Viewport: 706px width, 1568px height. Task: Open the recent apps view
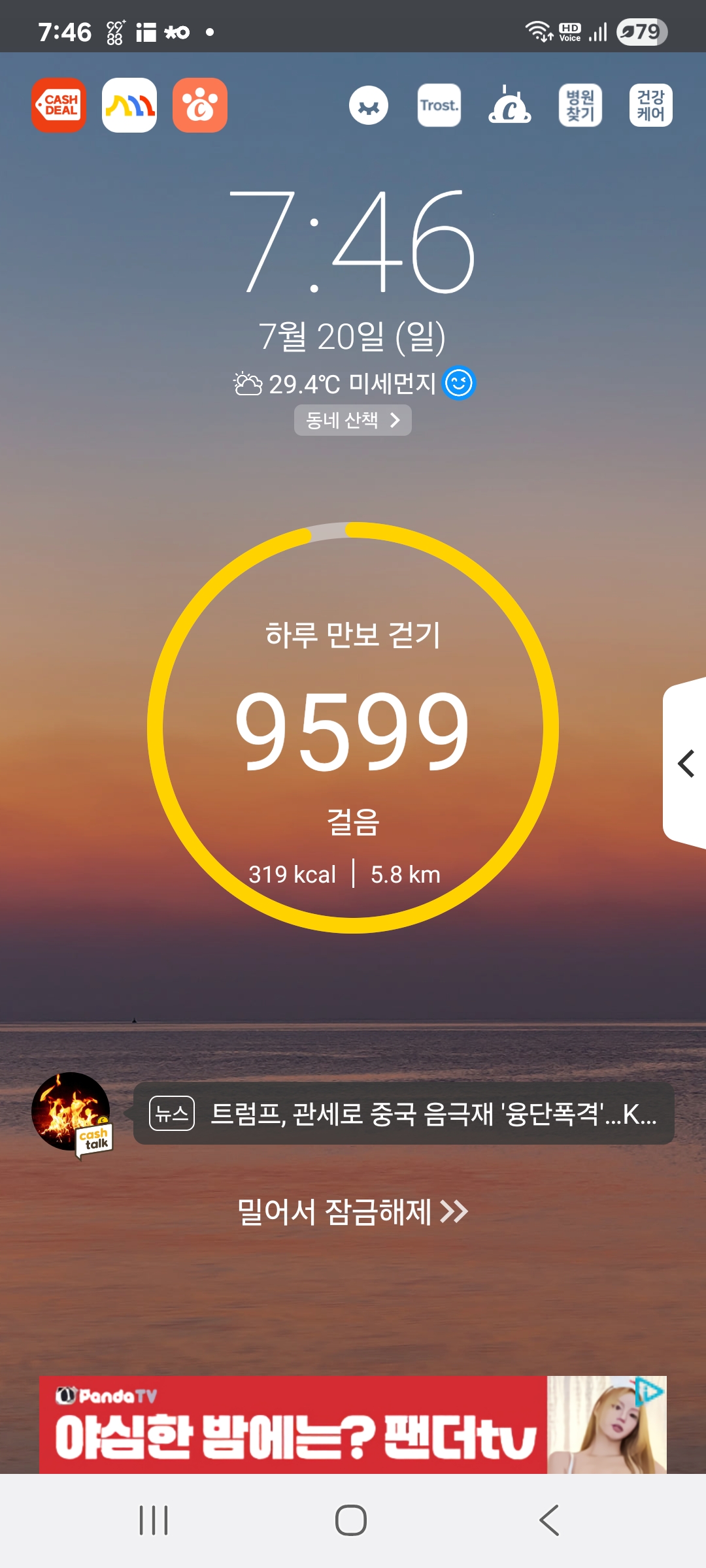[x=154, y=1520]
